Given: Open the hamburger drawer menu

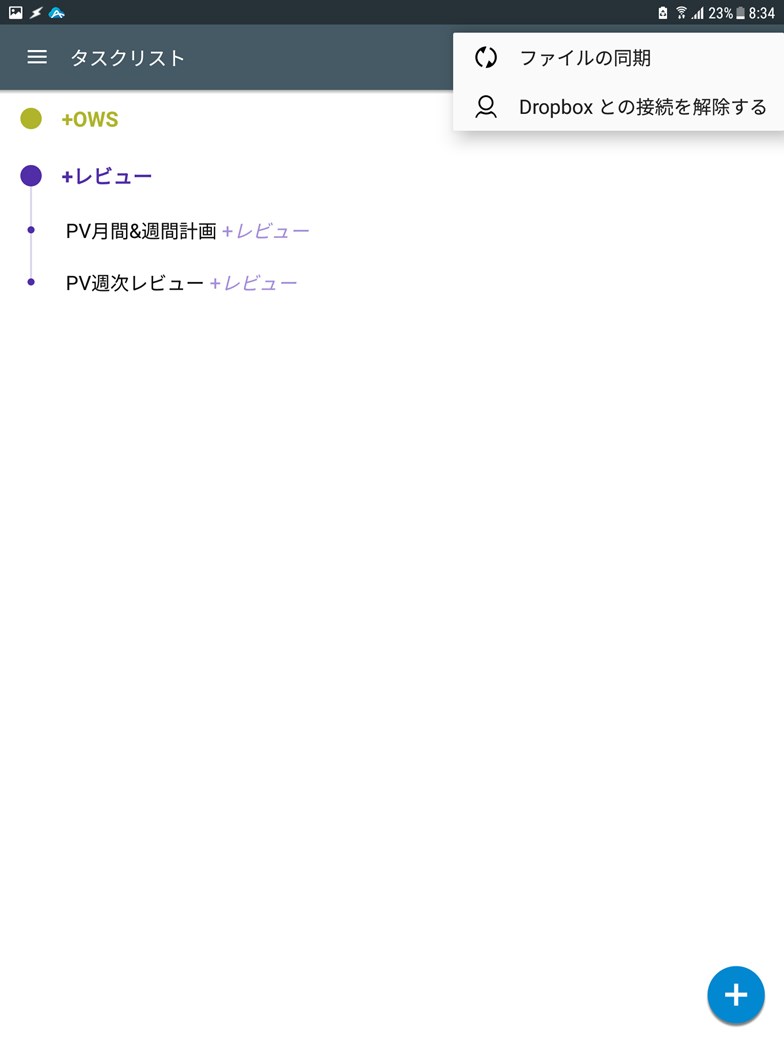Looking at the screenshot, I should (x=37, y=57).
